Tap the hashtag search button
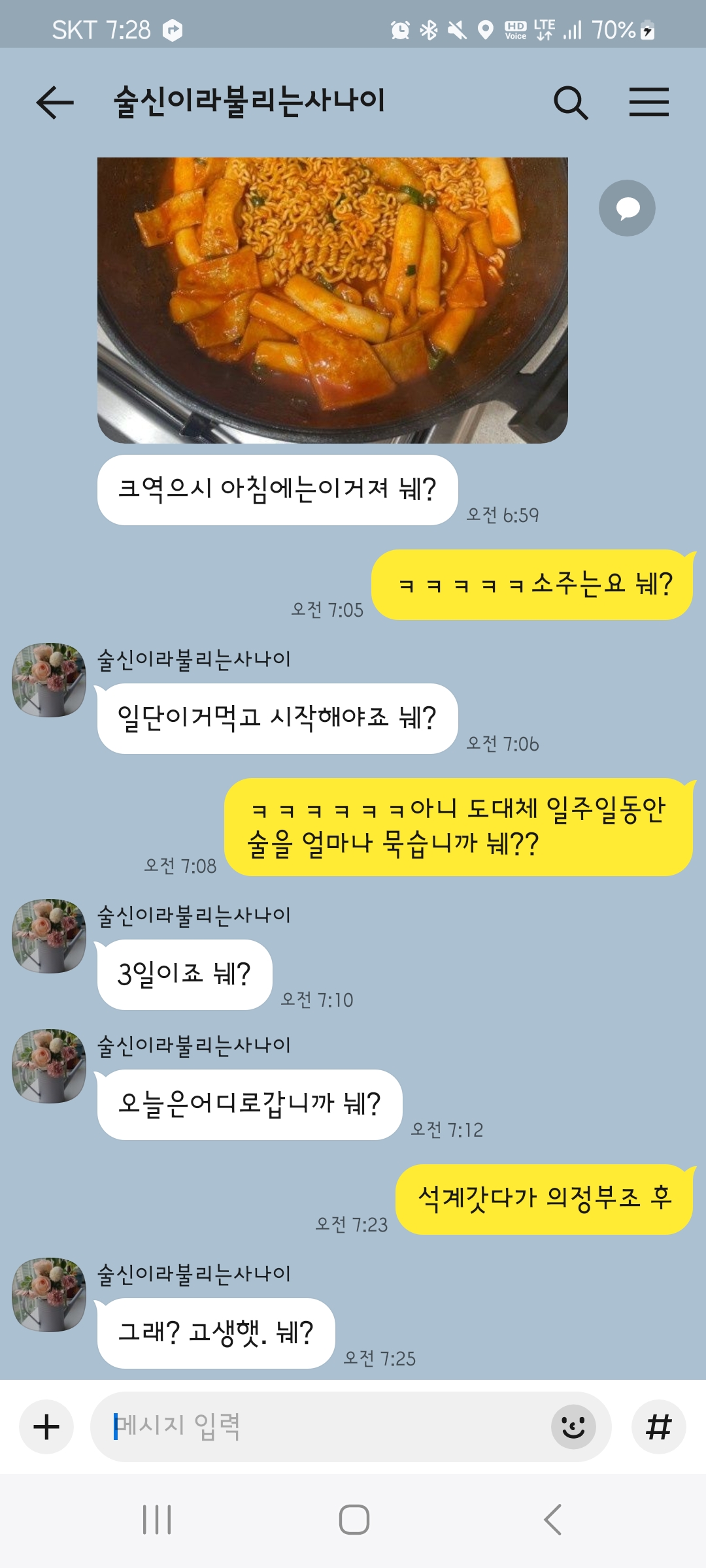The width and height of the screenshot is (706, 1568). 658,1426
